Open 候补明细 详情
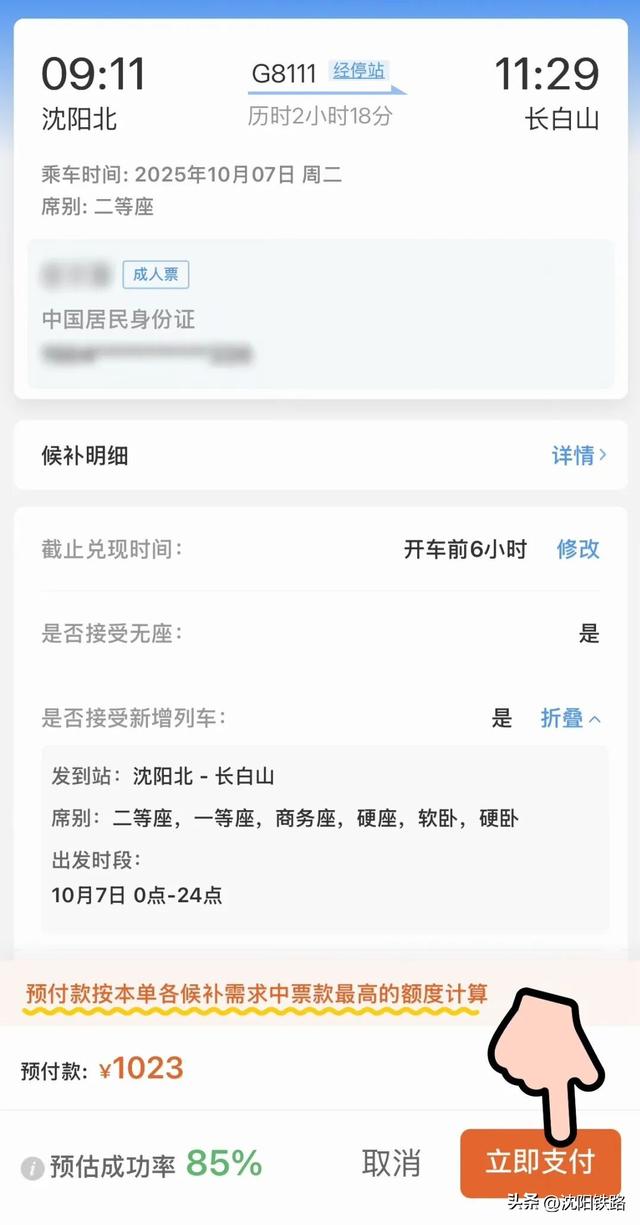 pyautogui.click(x=579, y=456)
